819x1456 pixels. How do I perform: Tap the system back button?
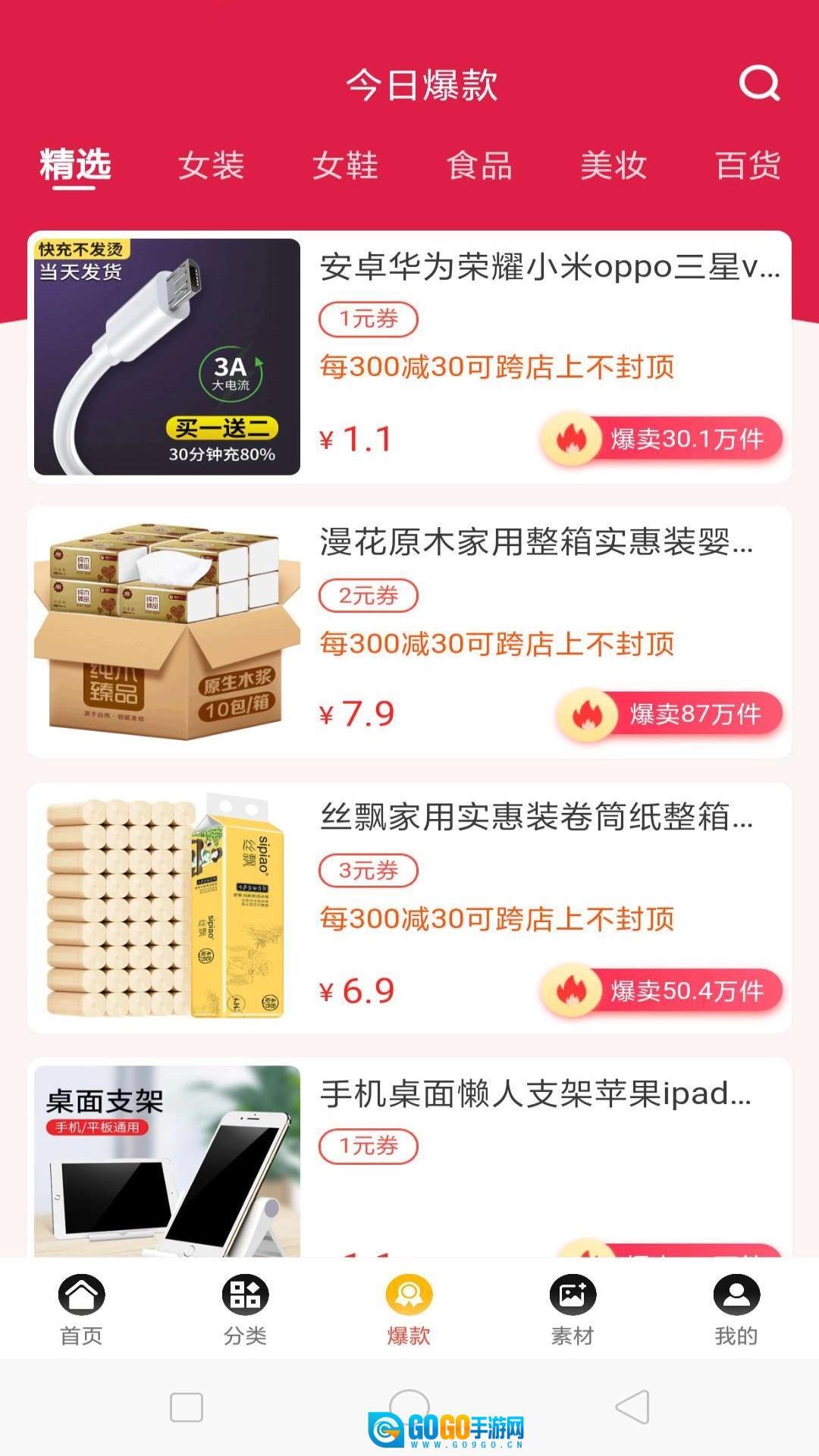click(632, 1407)
